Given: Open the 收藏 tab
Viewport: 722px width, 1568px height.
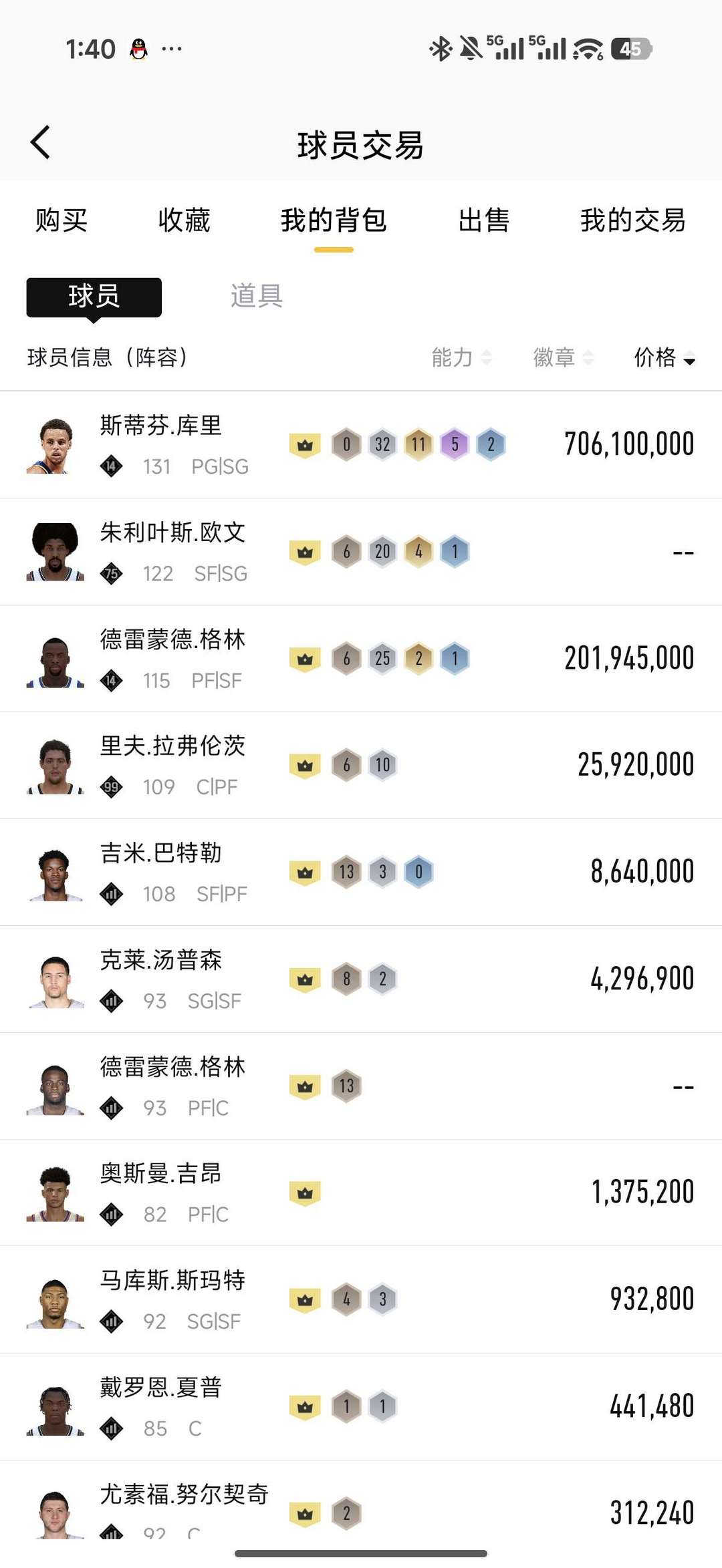Looking at the screenshot, I should coord(184,220).
